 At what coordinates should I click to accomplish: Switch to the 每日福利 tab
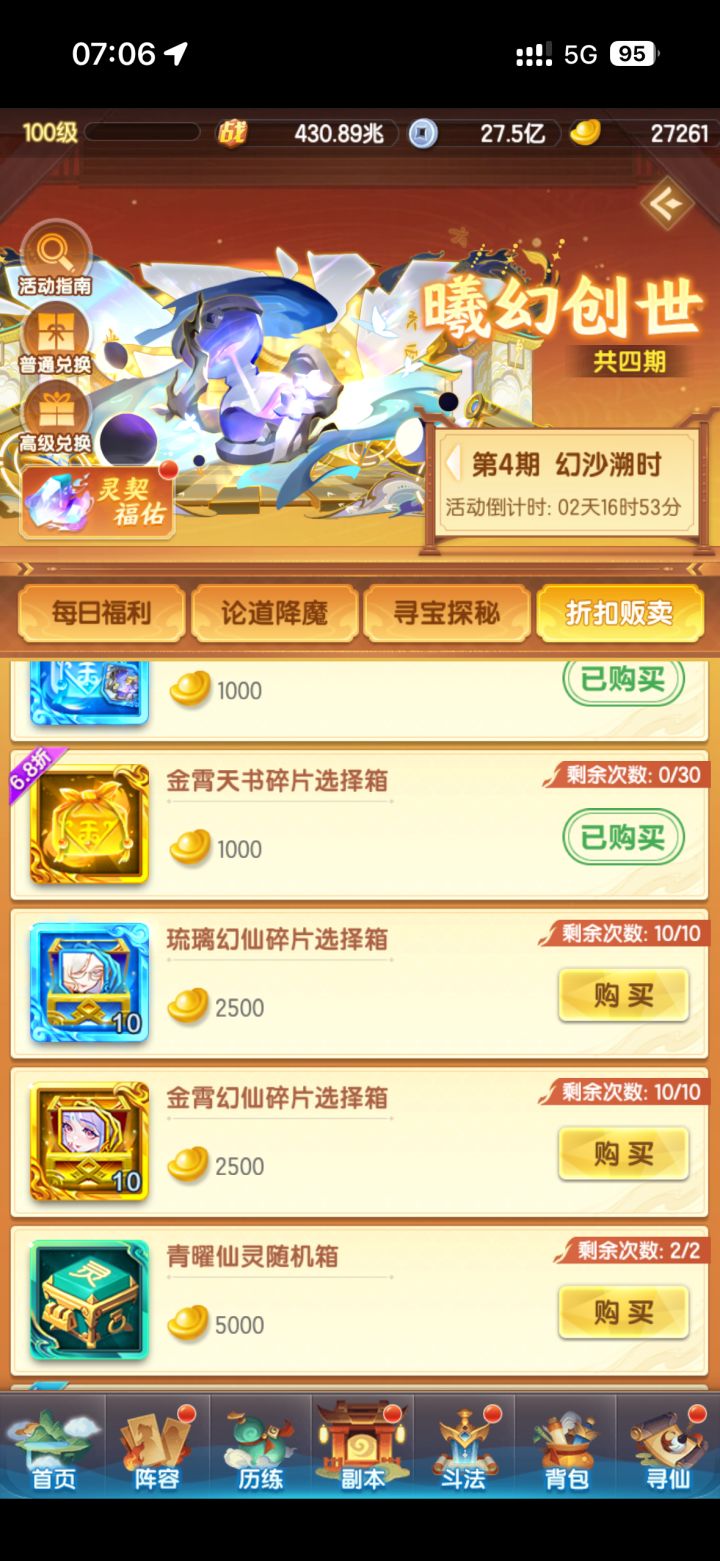coord(101,613)
